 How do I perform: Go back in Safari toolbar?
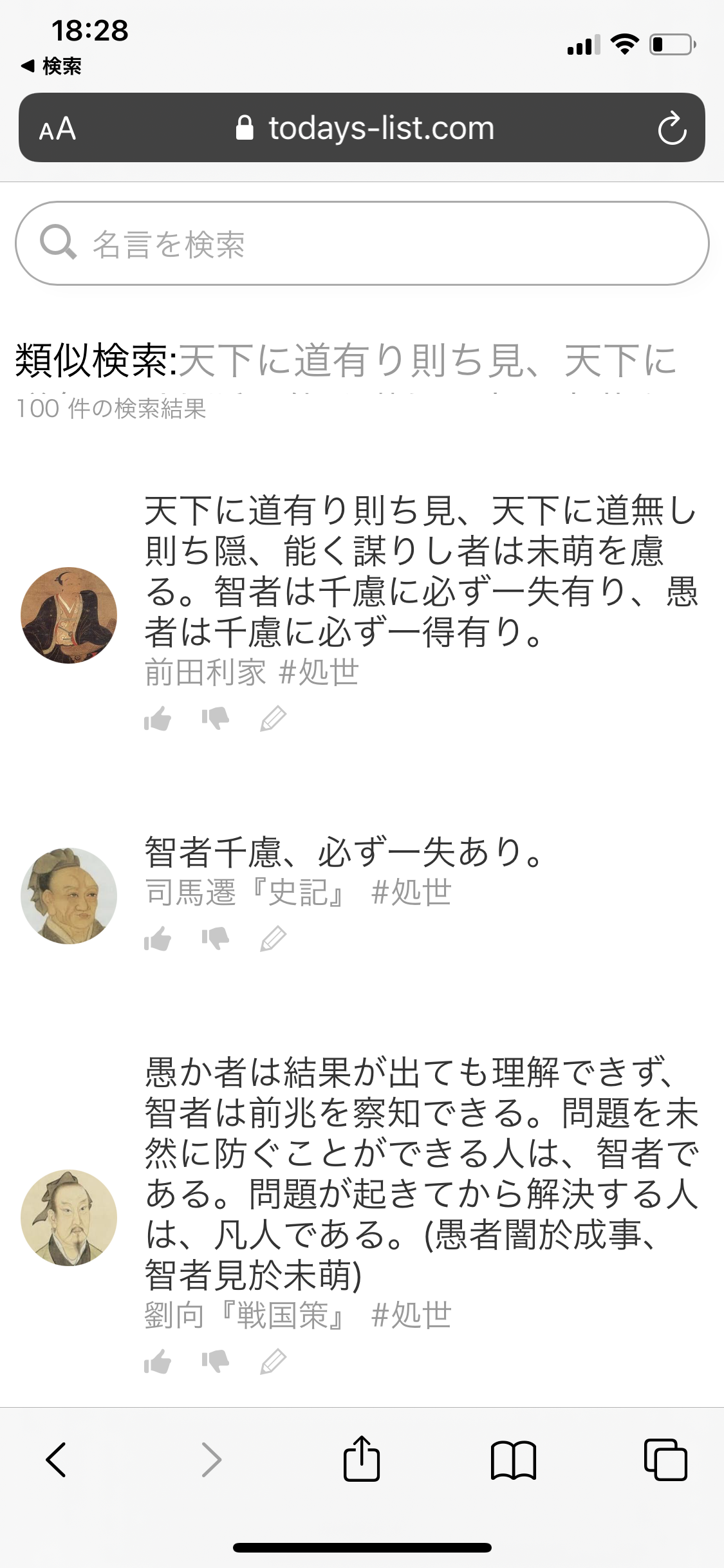(56, 1459)
